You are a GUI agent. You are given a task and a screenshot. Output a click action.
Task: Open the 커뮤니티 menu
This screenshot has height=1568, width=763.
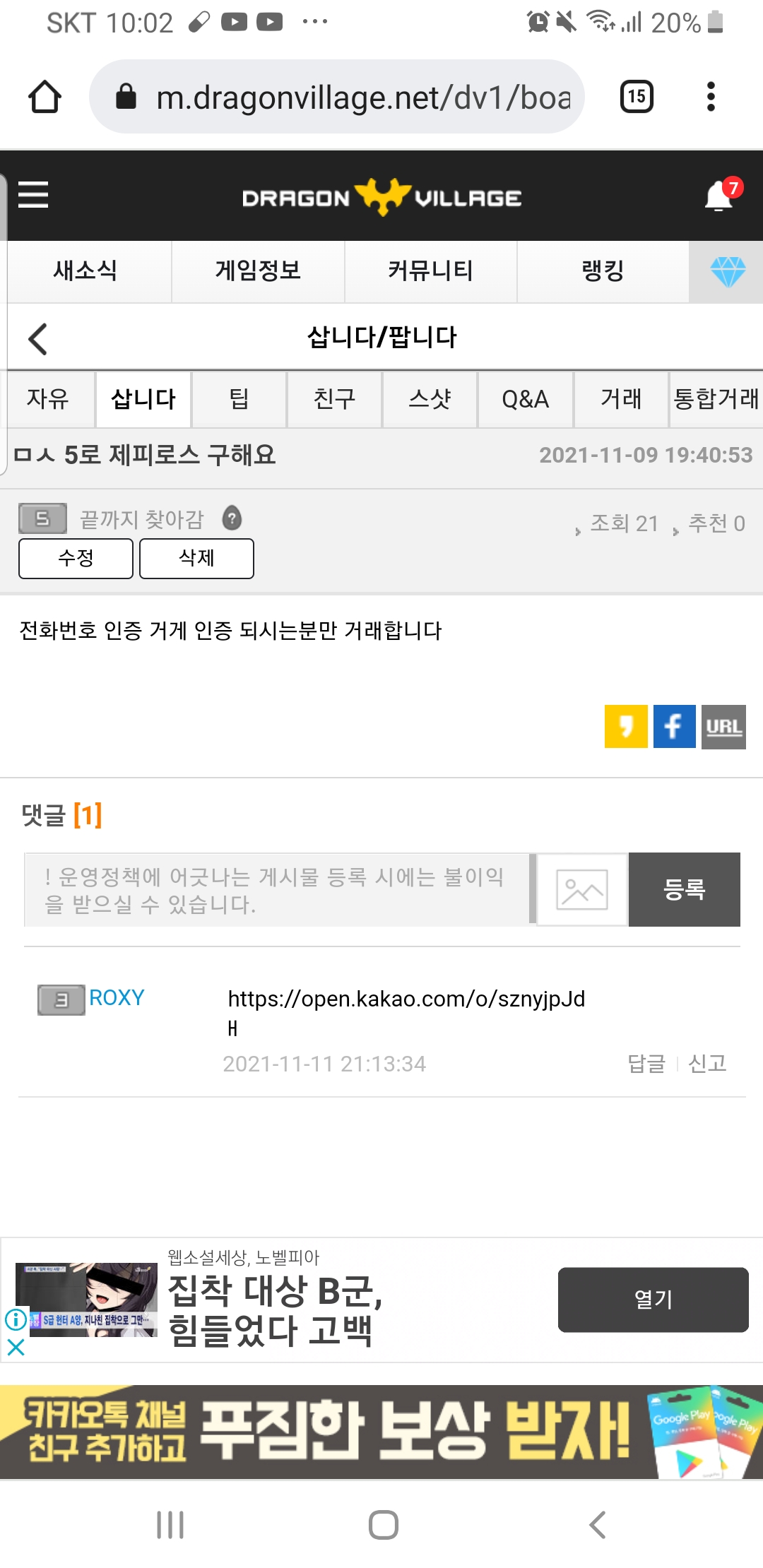click(x=430, y=271)
